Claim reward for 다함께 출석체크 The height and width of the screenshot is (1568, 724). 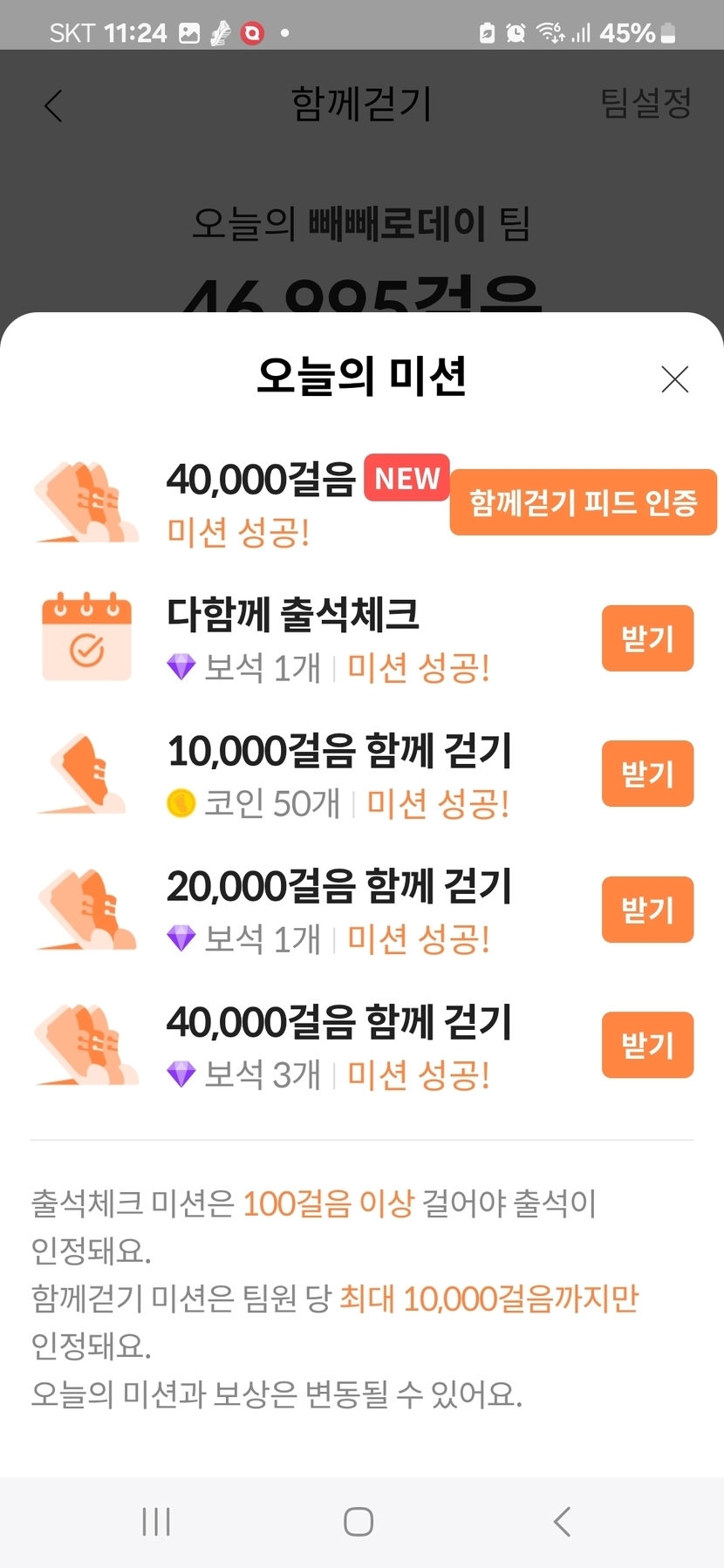point(647,638)
